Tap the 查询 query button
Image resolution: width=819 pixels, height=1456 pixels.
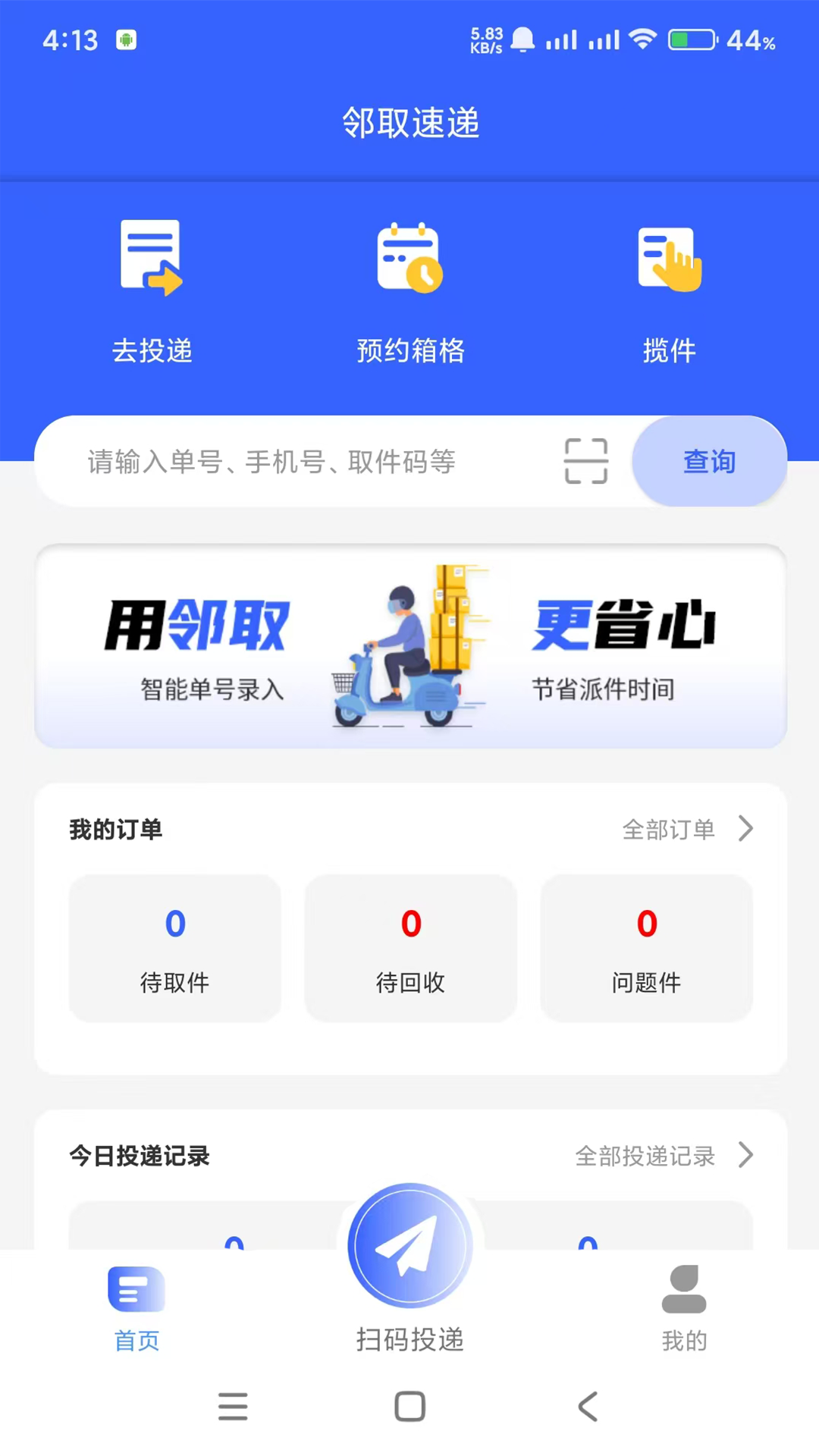(x=709, y=461)
